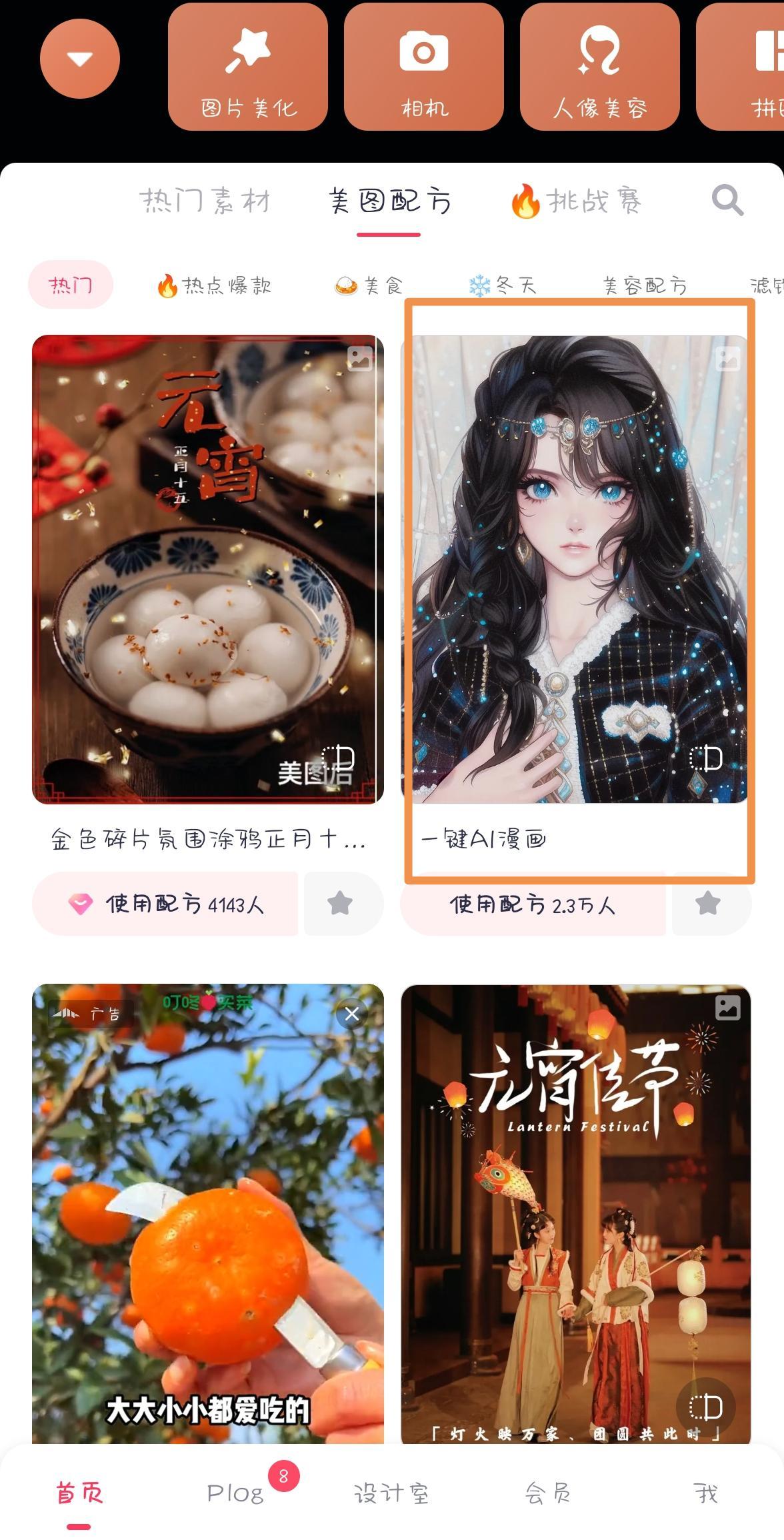Select the 美容配方 category chip
Viewport: 784px width, 1540px height.
645,286
